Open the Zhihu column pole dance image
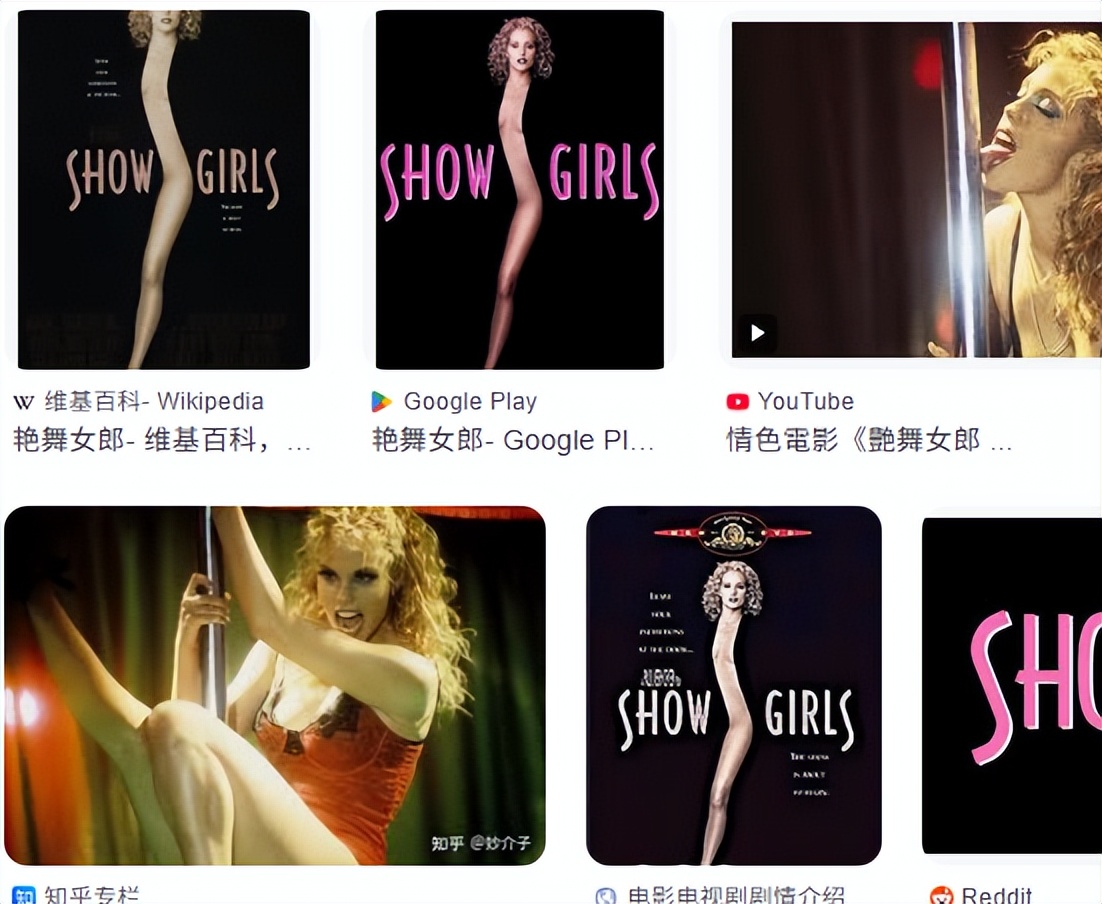Image resolution: width=1102 pixels, height=904 pixels. [275, 685]
